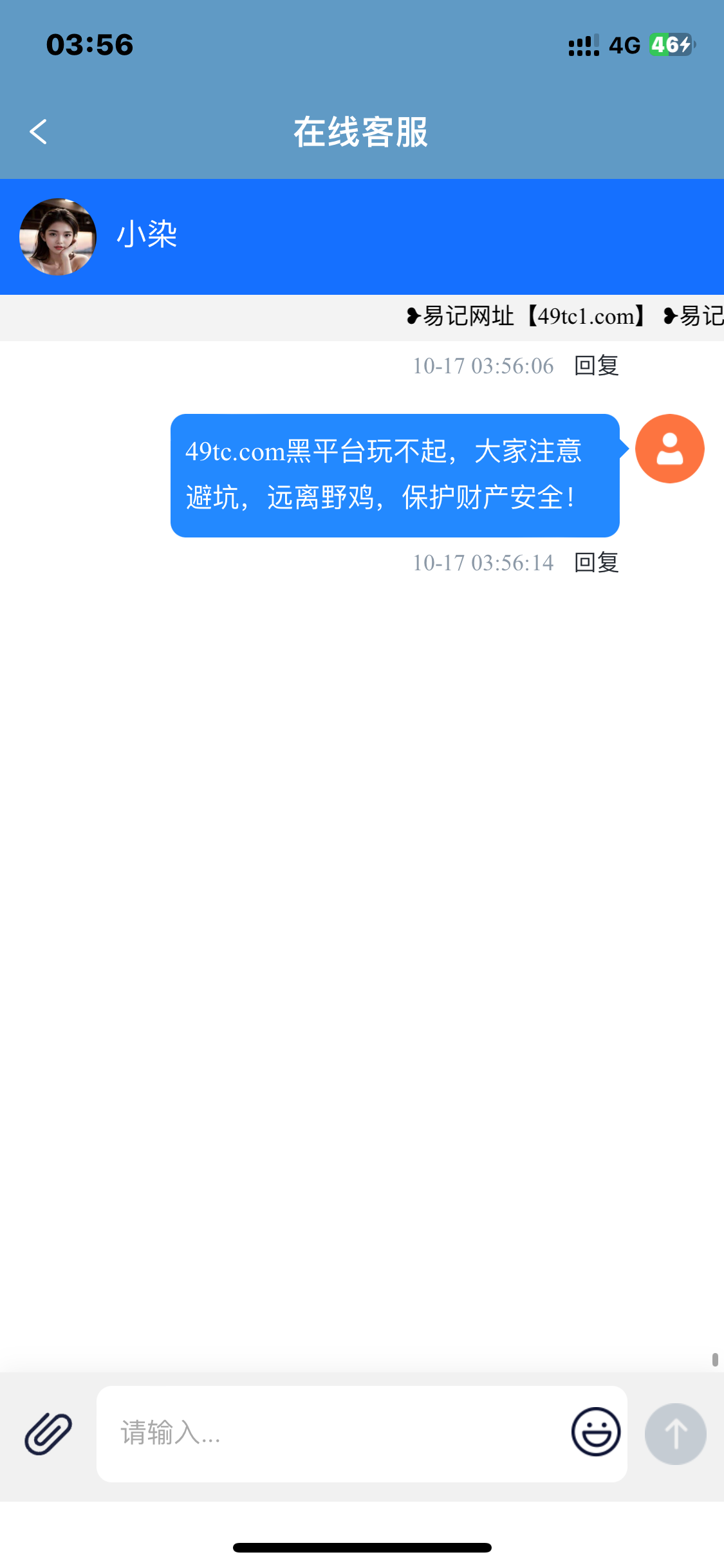Viewport: 724px width, 1568px height.
Task: Click the orange user avatar icon
Action: coord(669,448)
